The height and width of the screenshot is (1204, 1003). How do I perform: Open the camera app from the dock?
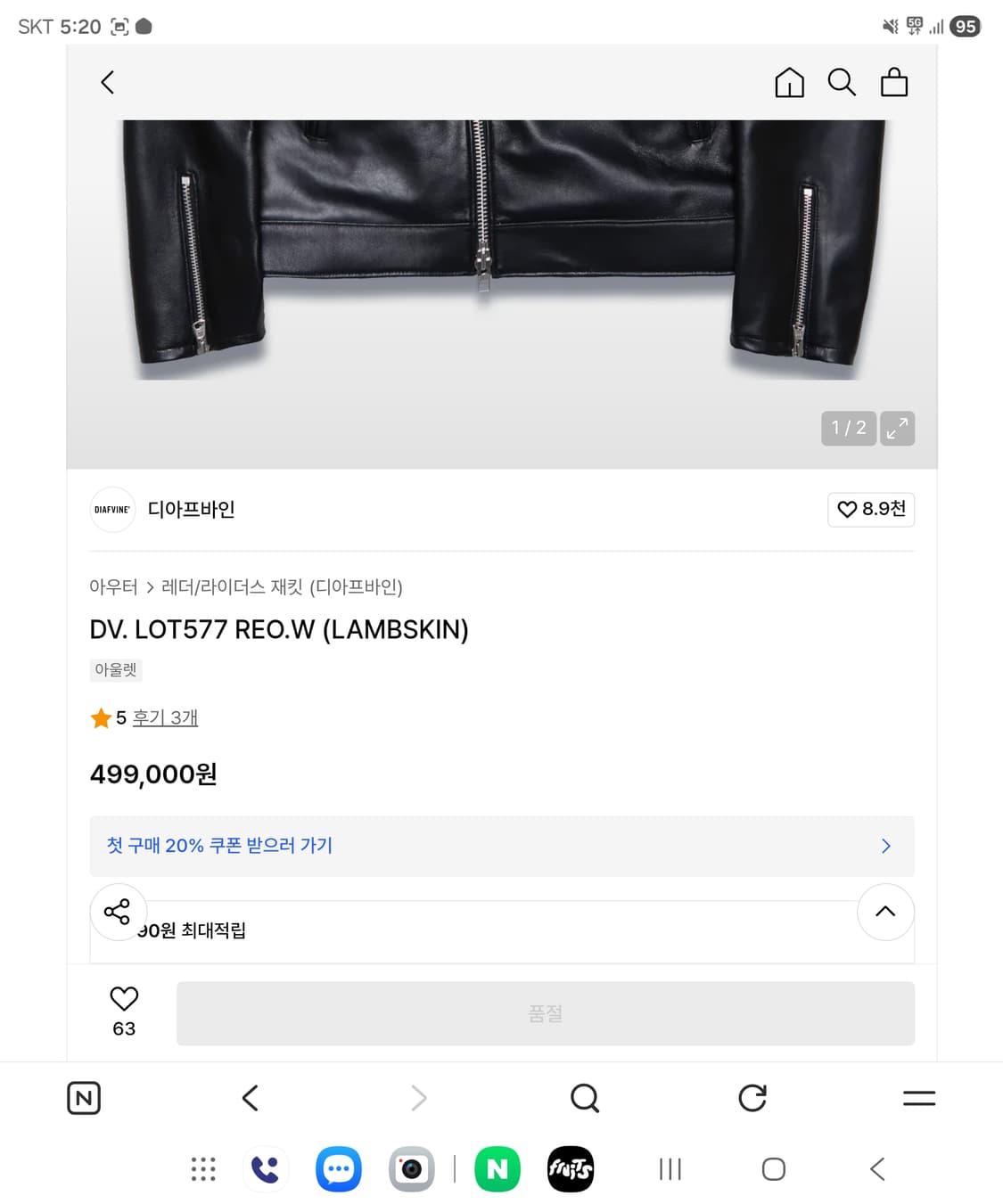click(411, 1168)
